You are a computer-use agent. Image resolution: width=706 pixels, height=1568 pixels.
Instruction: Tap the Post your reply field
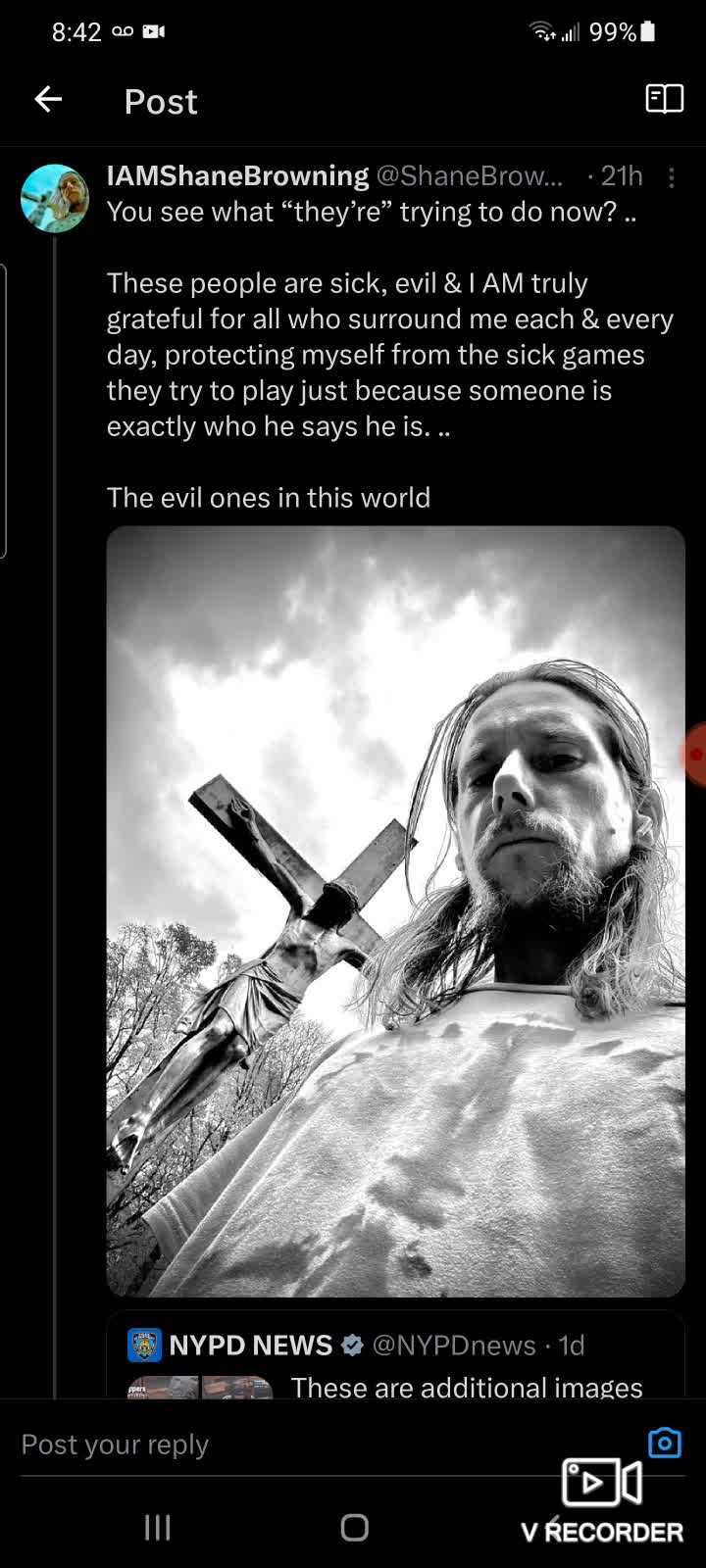294,1445
